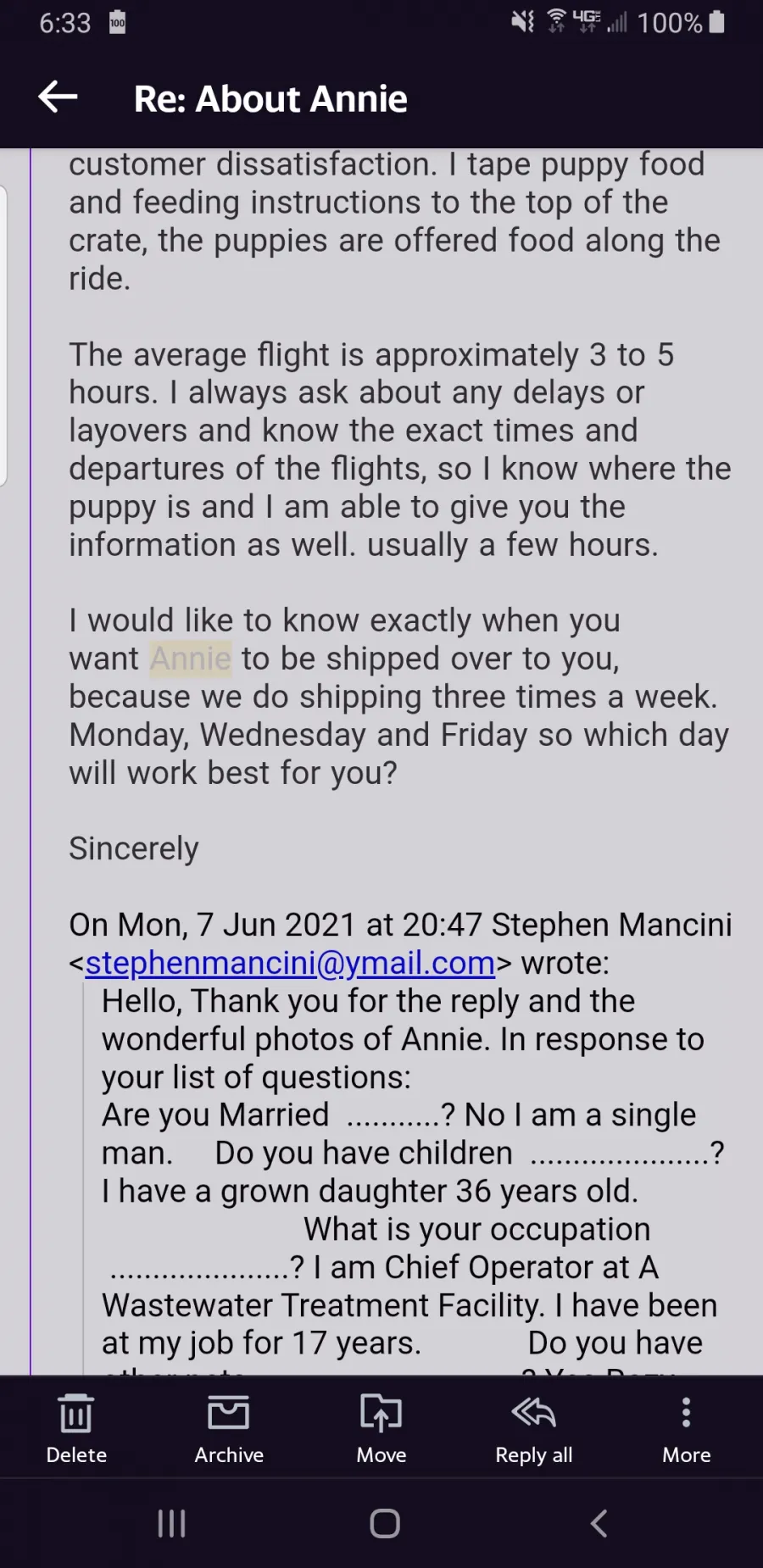Go back from the About Annie email

(58, 97)
